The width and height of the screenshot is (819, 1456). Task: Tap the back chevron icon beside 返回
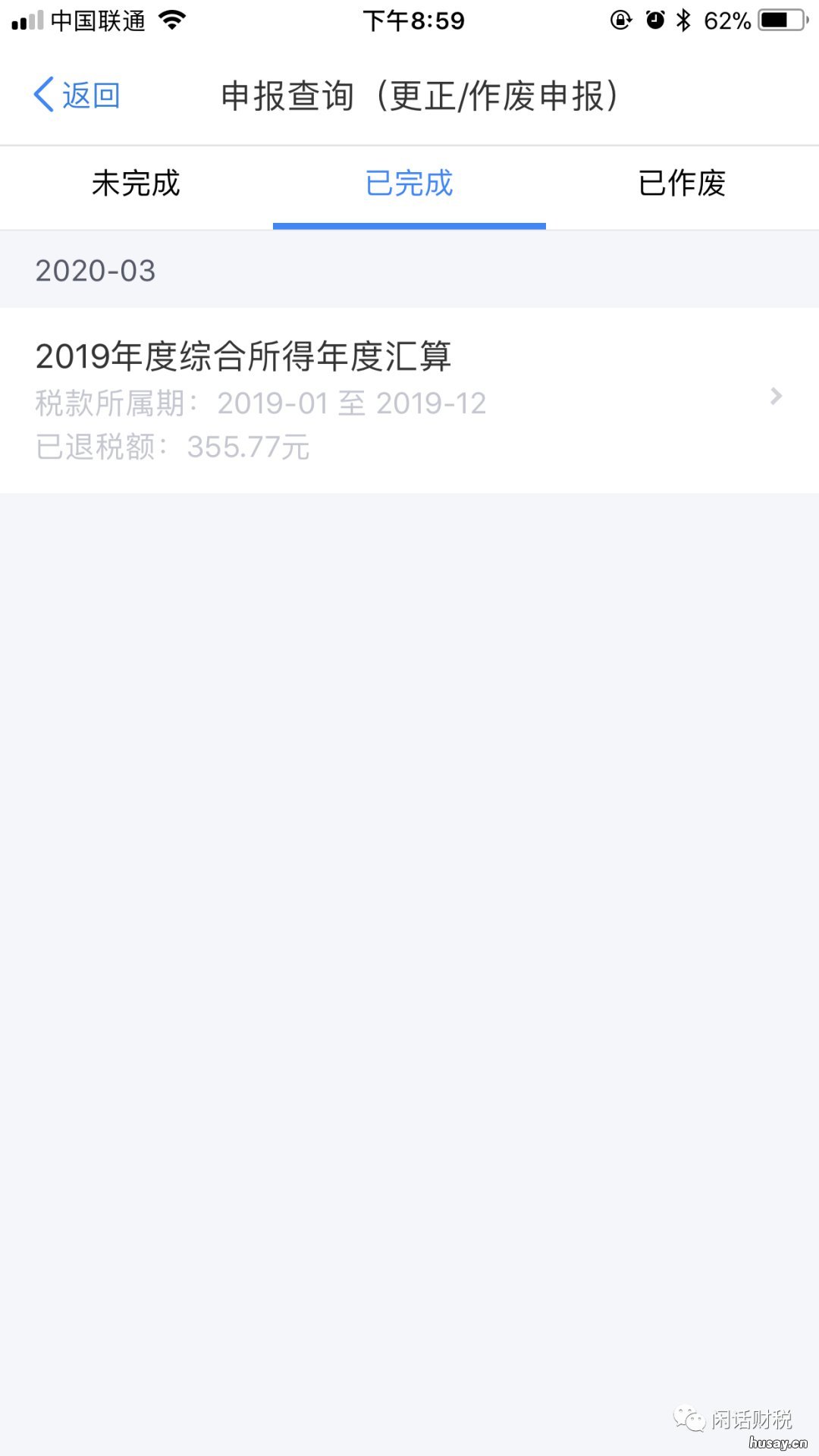42,96
